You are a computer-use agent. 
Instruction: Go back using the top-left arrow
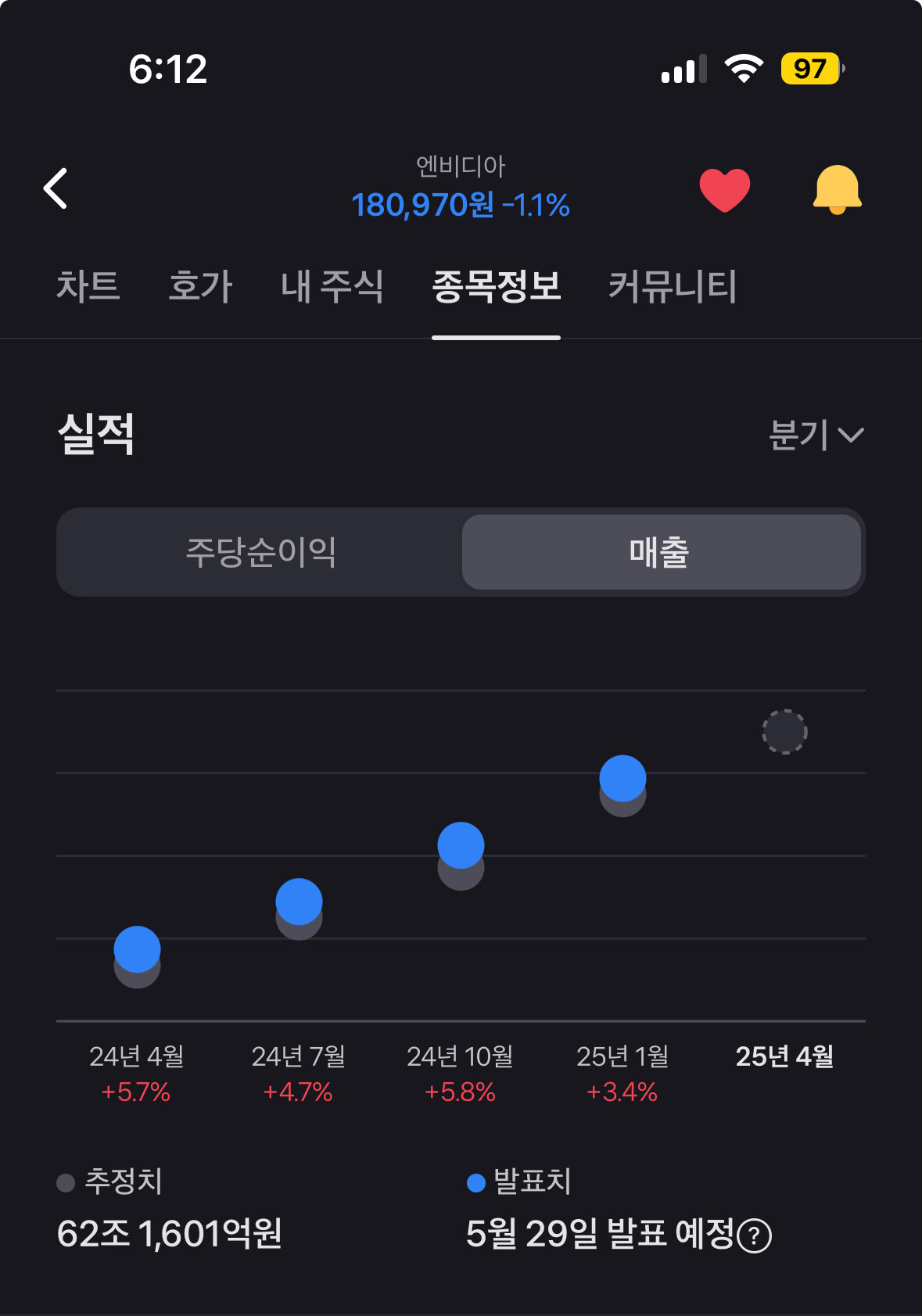pos(56,188)
